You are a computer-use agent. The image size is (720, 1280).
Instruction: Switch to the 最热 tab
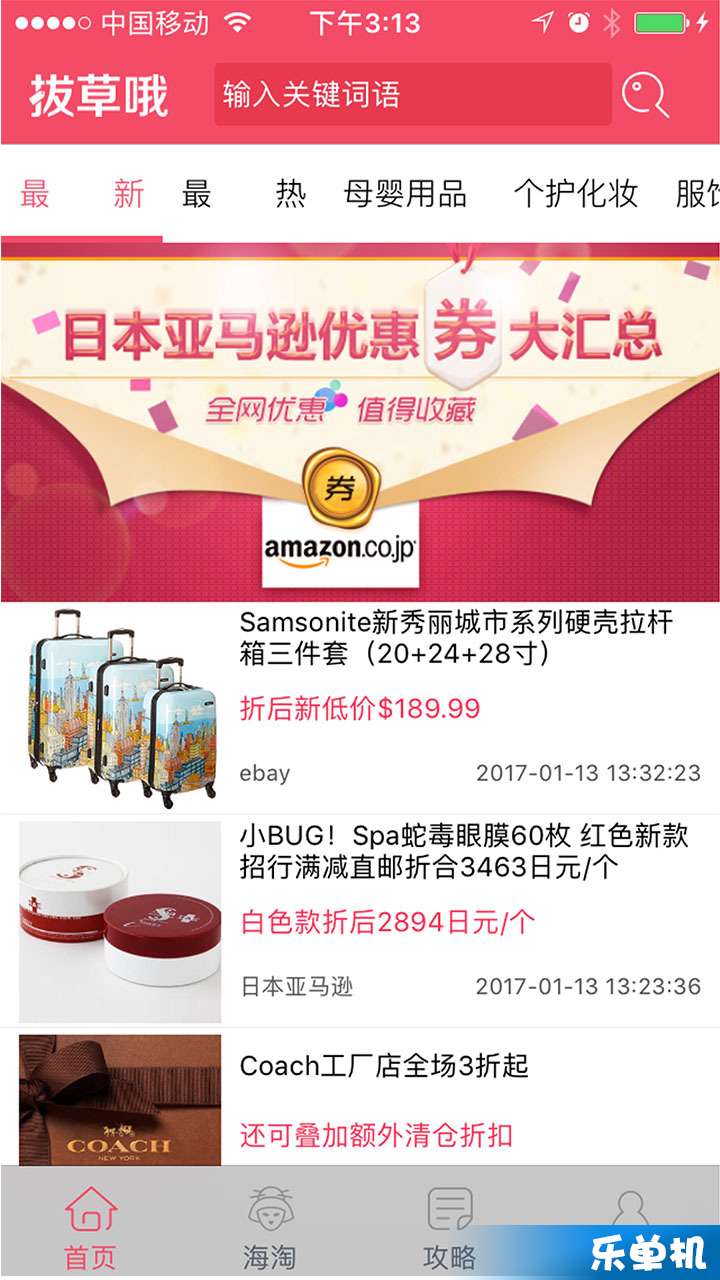(243, 194)
